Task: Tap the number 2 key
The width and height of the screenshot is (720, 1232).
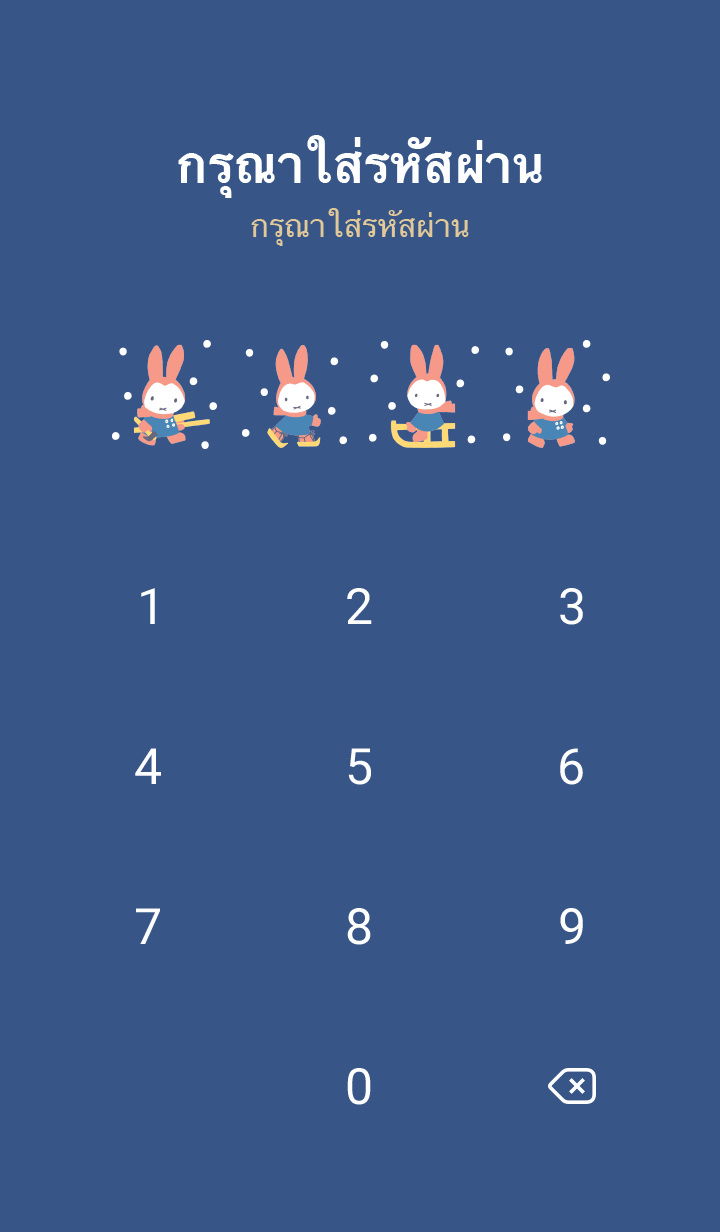Action: tap(359, 607)
